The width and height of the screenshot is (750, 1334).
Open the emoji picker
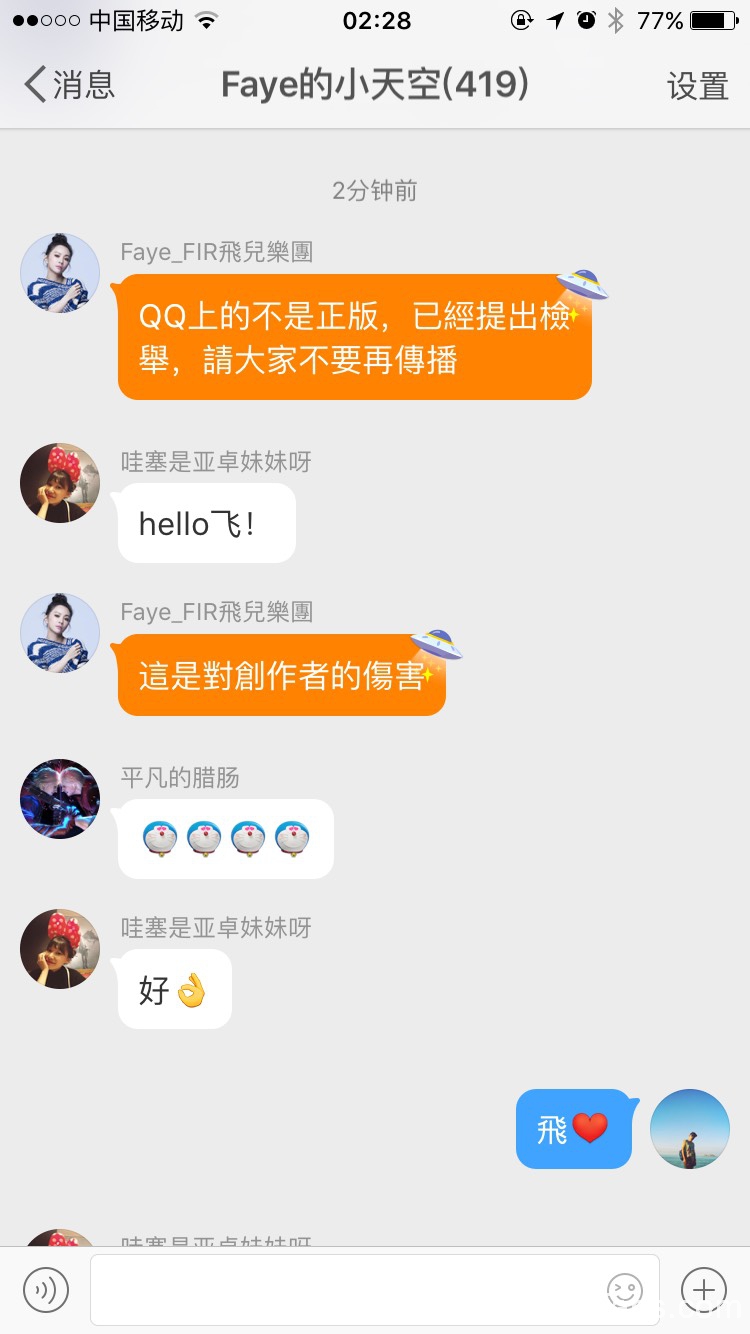click(625, 1290)
